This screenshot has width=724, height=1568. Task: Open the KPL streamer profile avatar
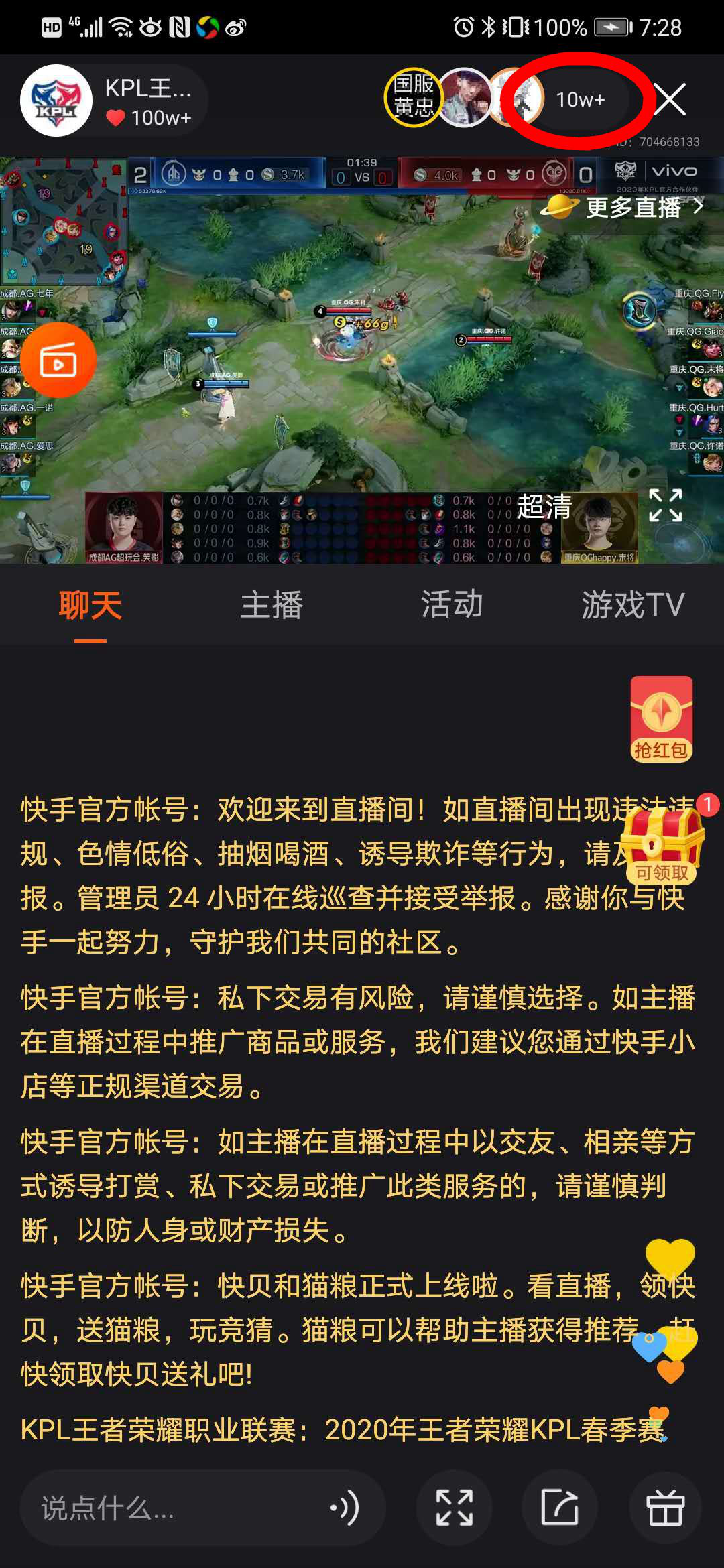pos(56,101)
